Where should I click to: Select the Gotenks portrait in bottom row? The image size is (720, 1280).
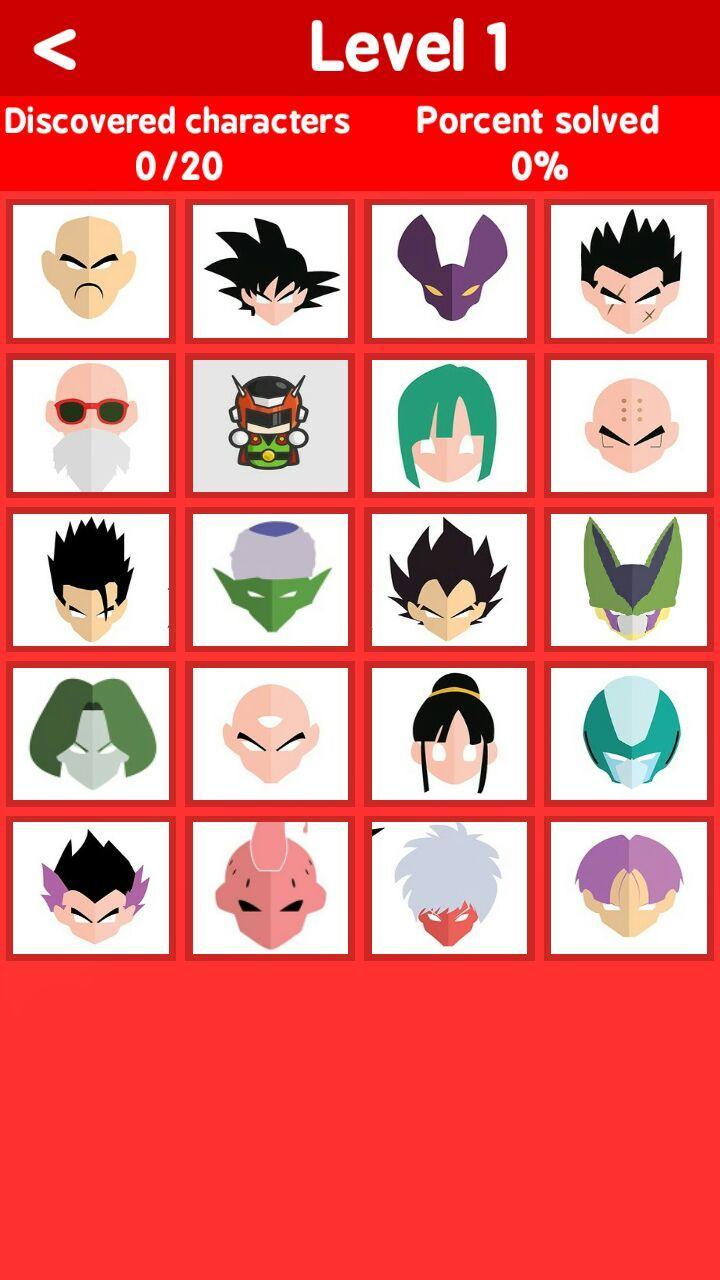(90, 888)
